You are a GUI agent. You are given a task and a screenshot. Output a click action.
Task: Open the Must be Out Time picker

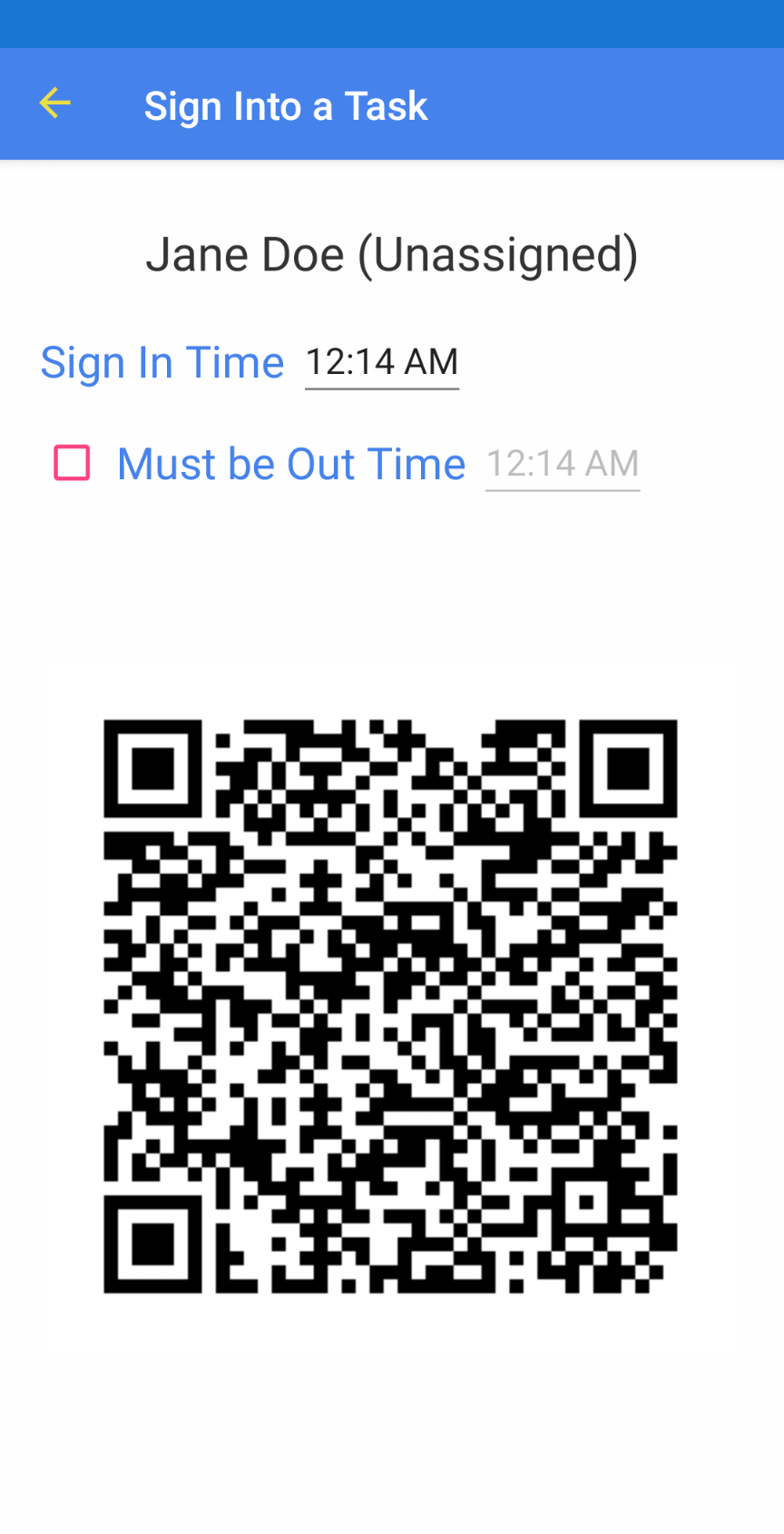(x=563, y=465)
